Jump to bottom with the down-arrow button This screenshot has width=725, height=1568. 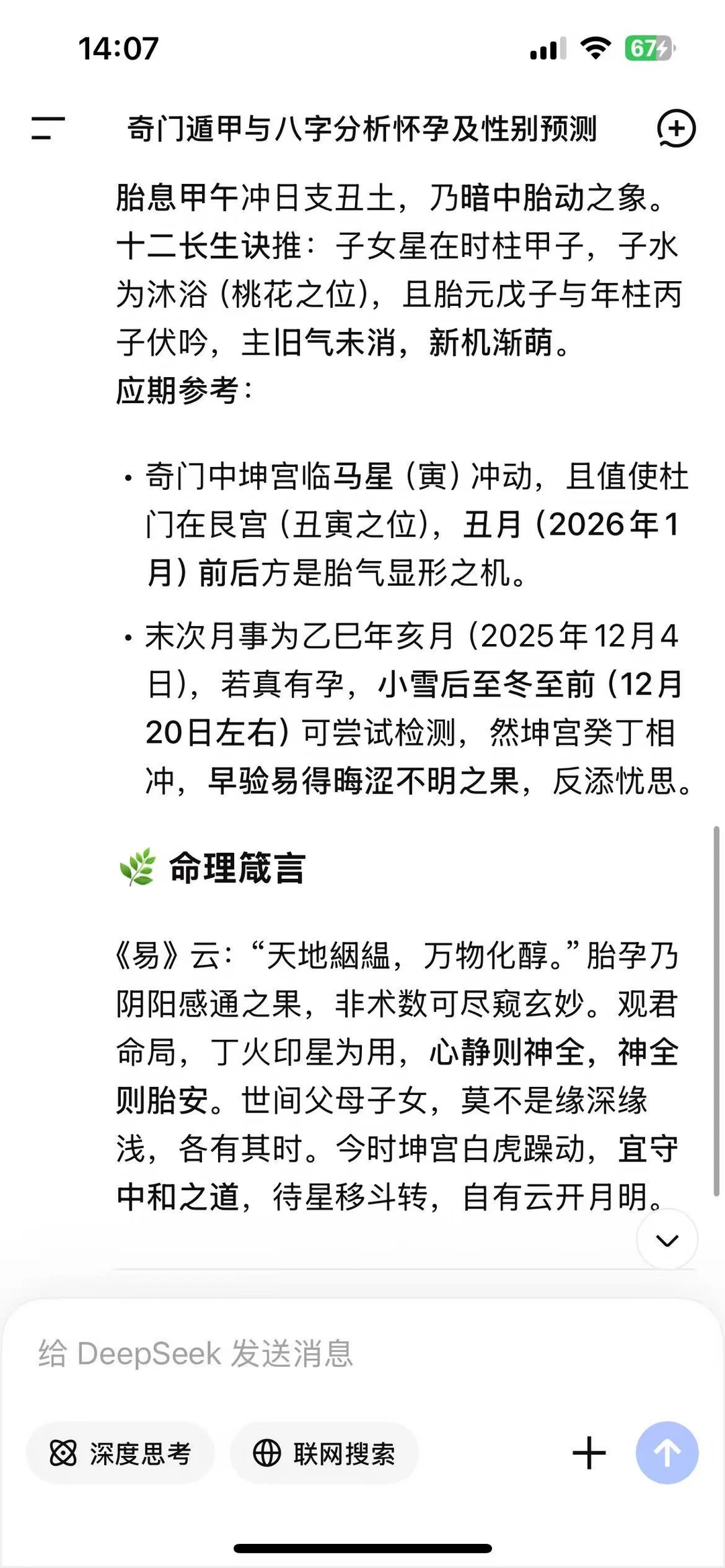667,1240
